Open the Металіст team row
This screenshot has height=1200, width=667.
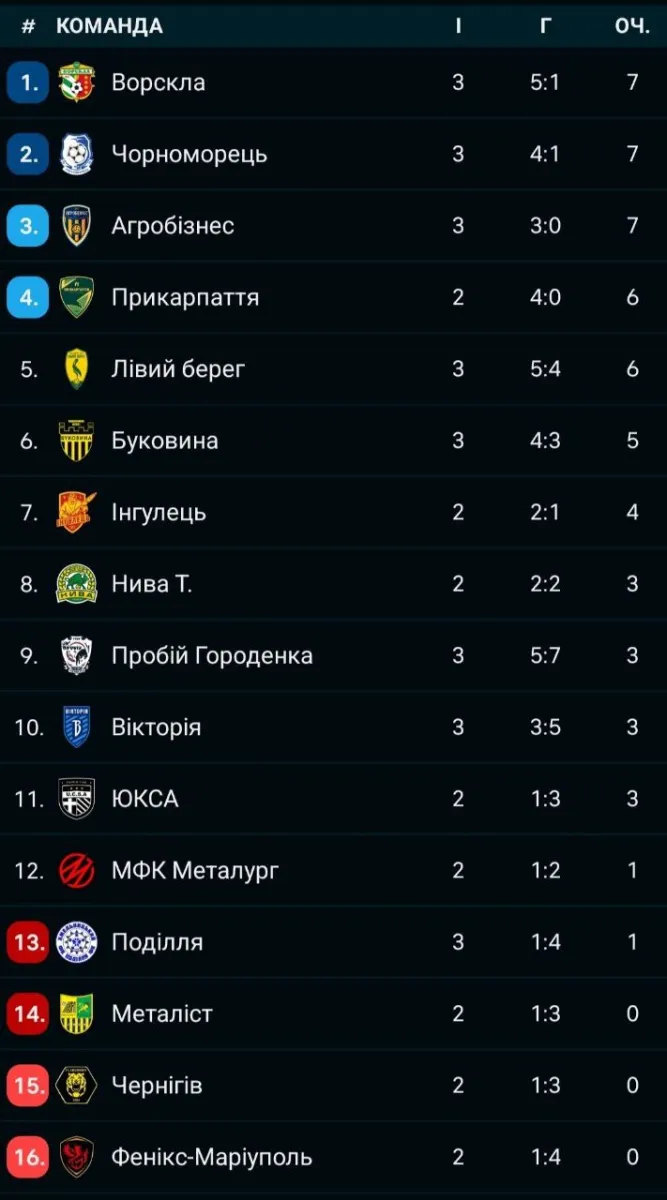tap(162, 1014)
